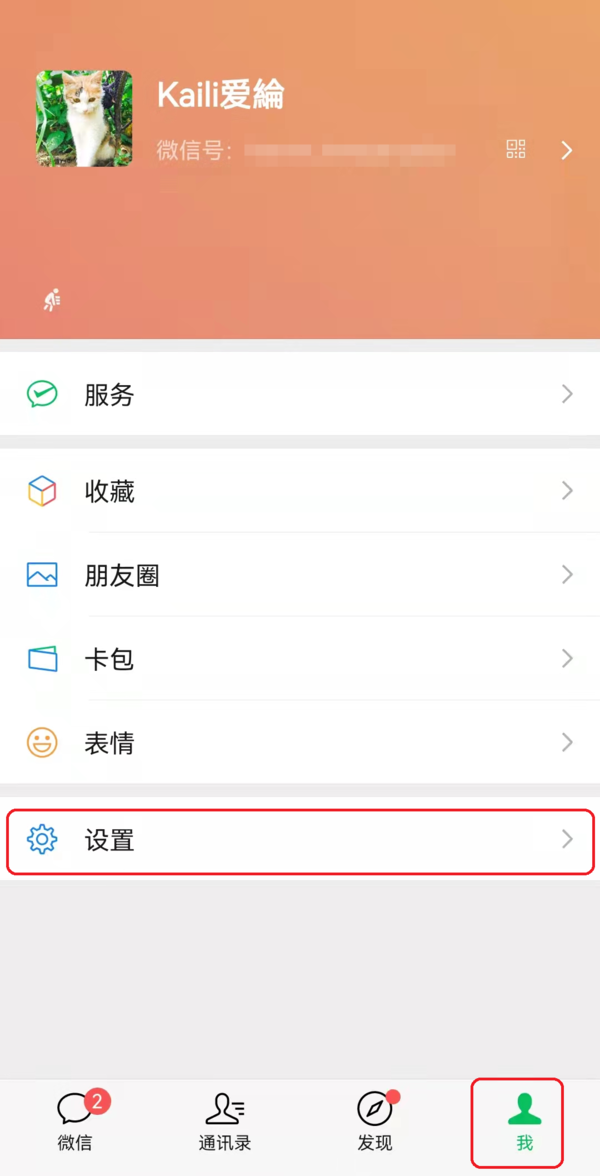600x1176 pixels.
Task: Tap the cat profile avatar
Action: 84,118
